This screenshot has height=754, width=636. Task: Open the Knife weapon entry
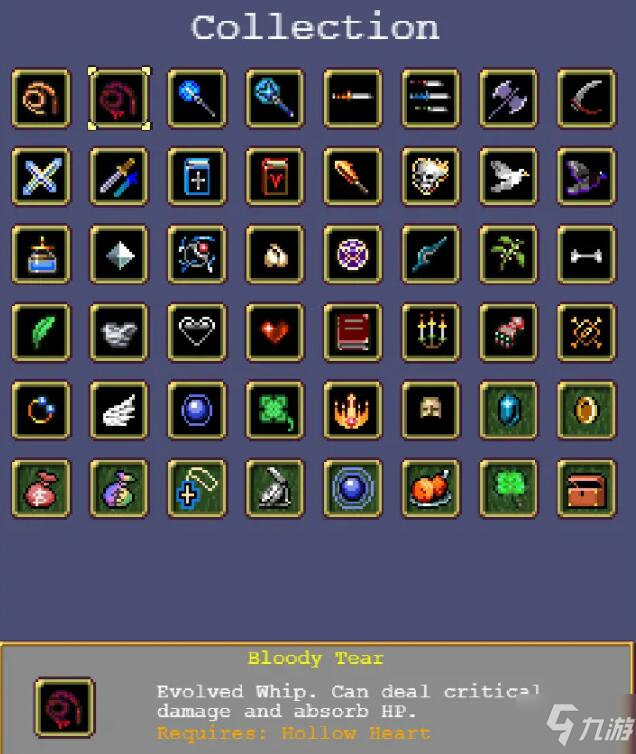[x=353, y=98]
